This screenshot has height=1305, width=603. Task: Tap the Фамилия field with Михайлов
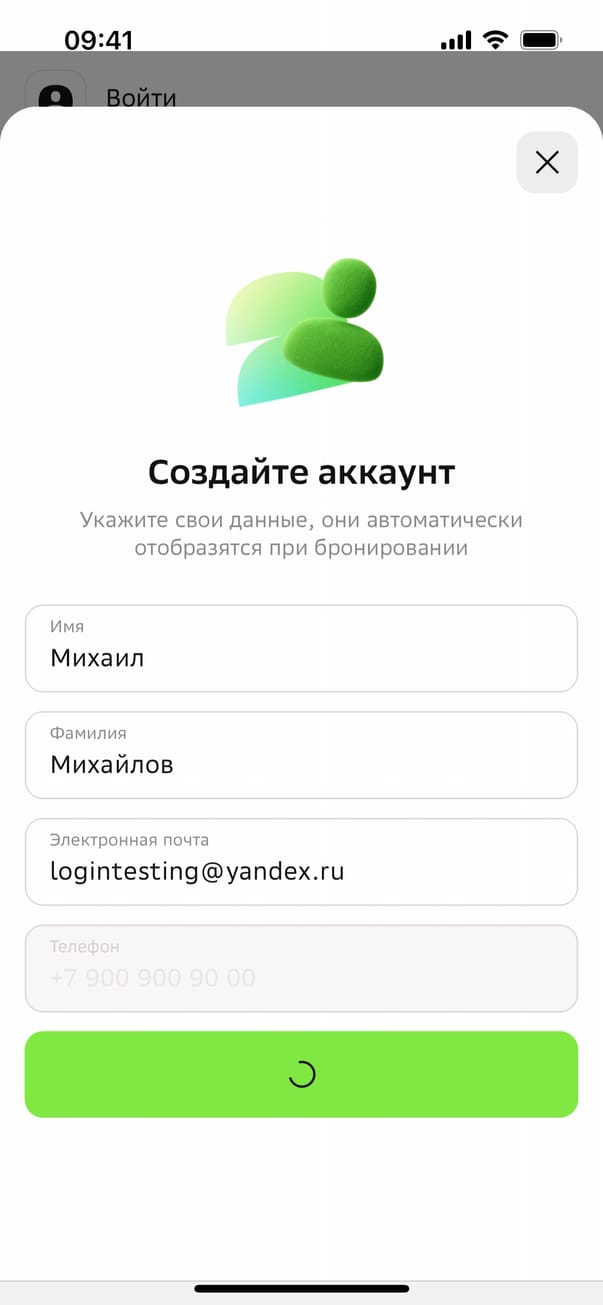(x=301, y=755)
